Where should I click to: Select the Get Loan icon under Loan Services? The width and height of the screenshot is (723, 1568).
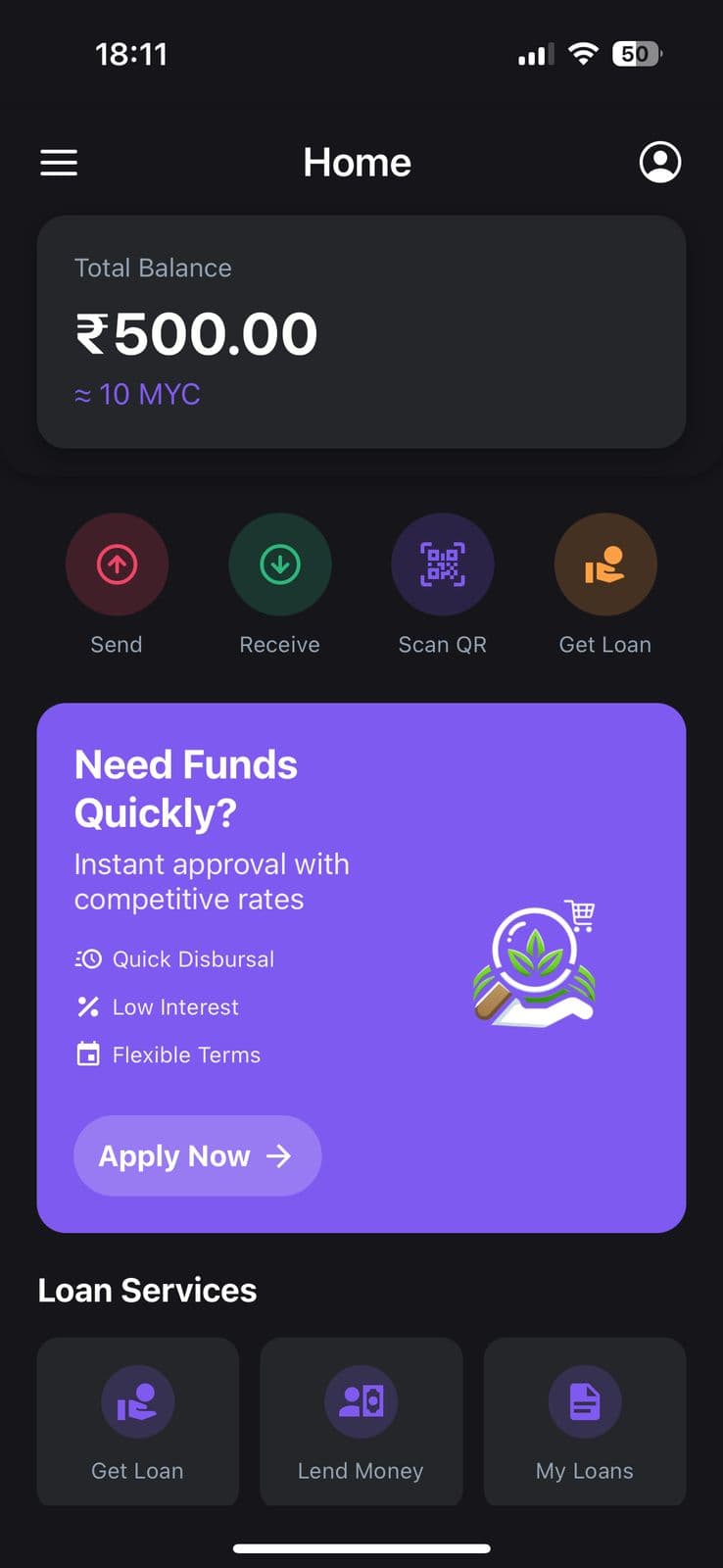tap(137, 1401)
